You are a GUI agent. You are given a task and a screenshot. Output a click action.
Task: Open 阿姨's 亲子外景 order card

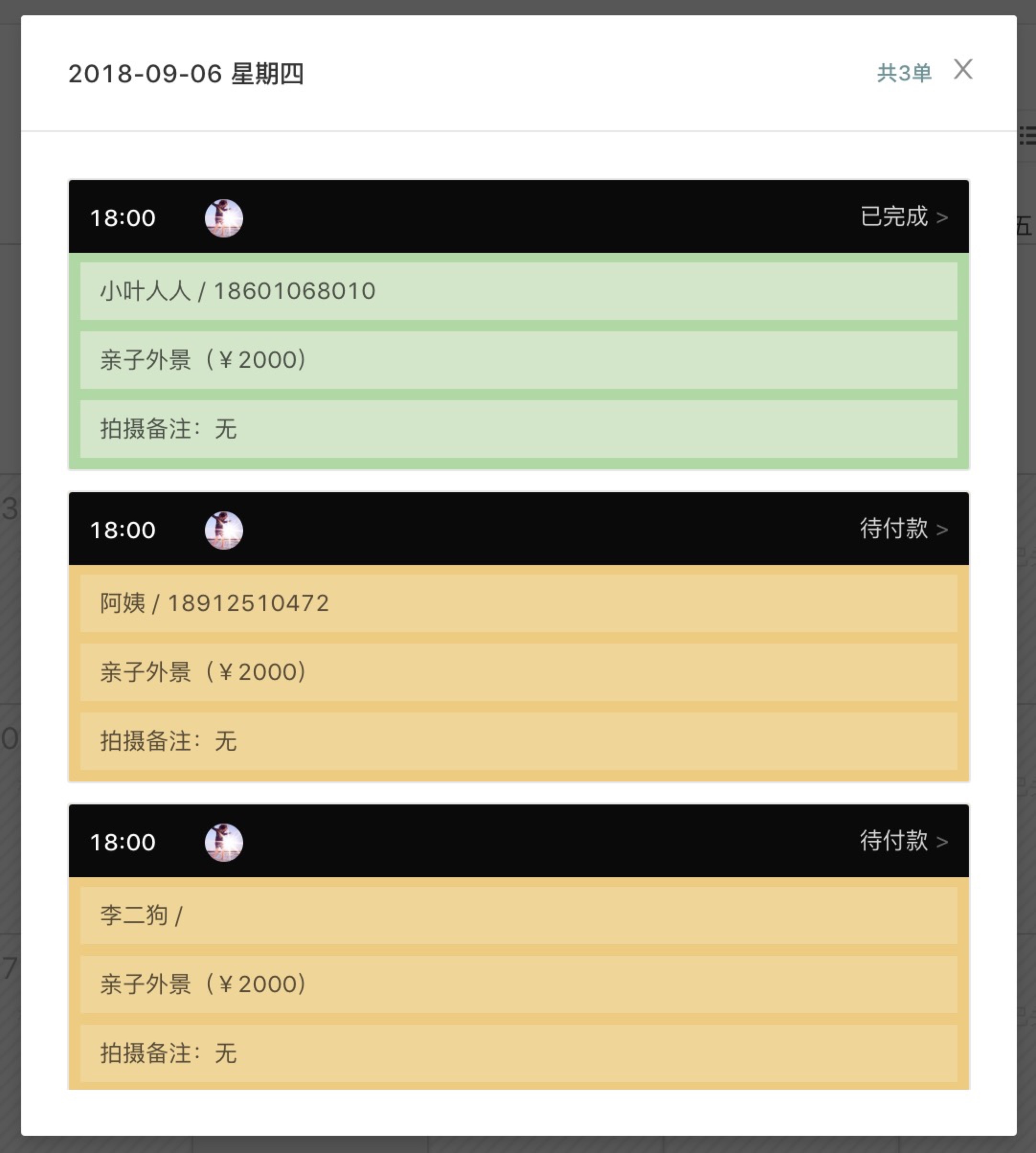coord(518,672)
